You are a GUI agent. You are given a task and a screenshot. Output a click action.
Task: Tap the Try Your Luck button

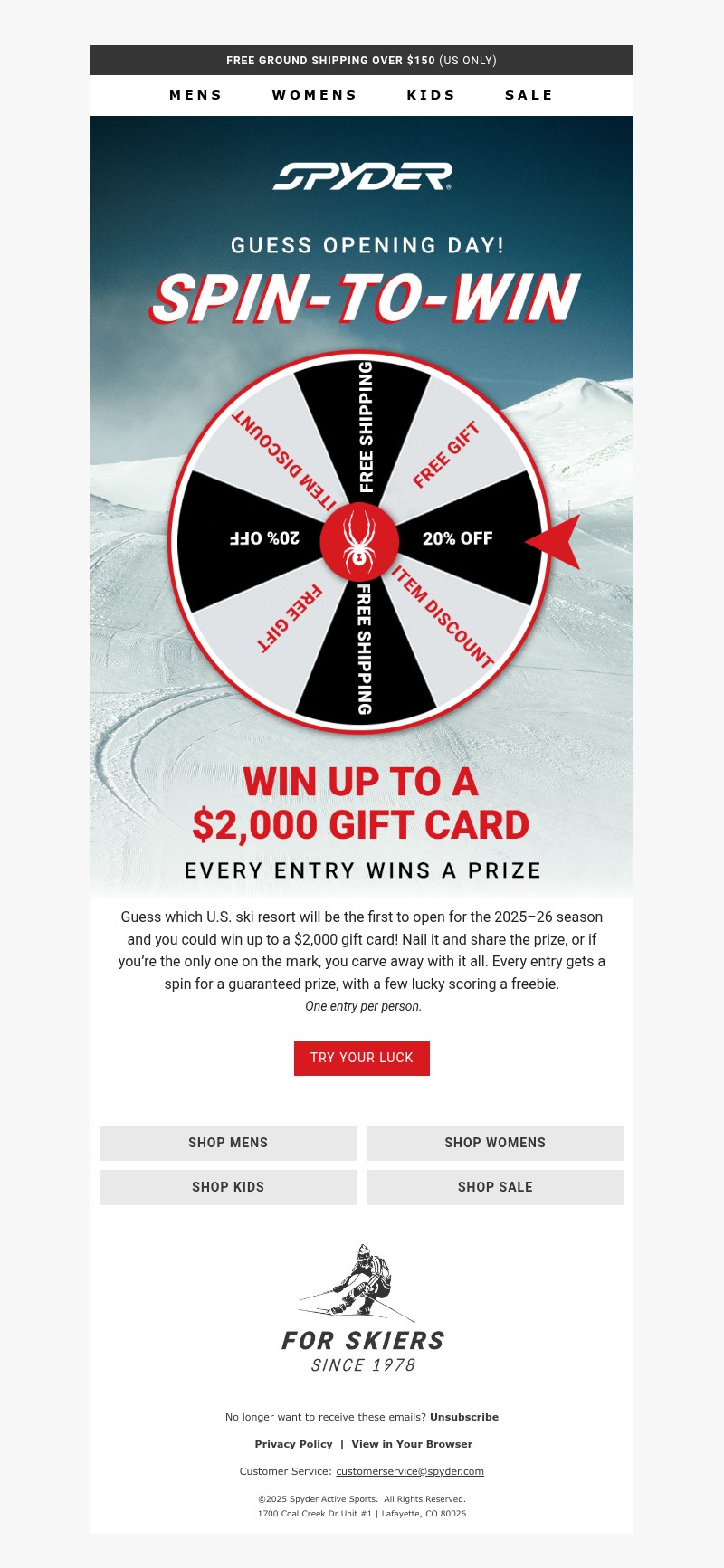click(362, 1058)
